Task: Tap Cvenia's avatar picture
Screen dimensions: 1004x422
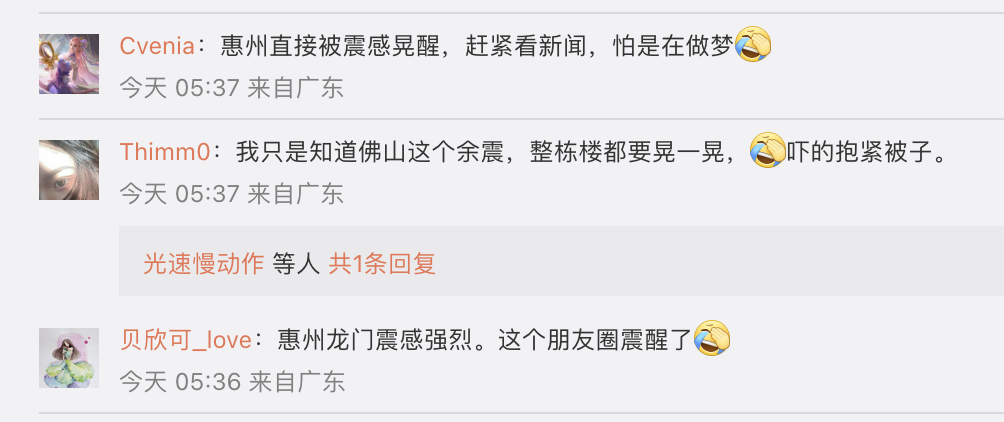Action: coord(69,63)
